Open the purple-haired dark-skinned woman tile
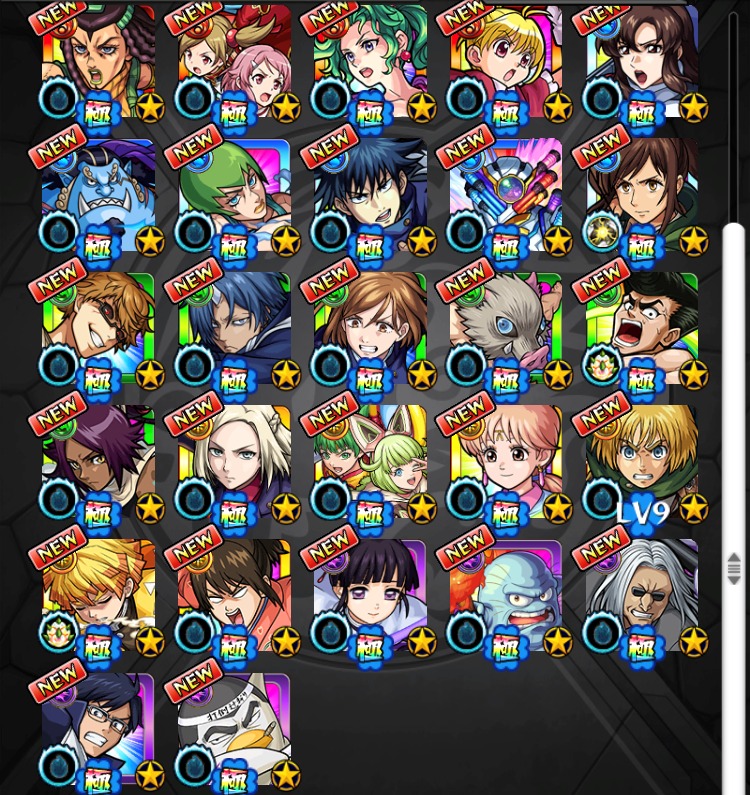The height and width of the screenshot is (795, 750). click(98, 461)
